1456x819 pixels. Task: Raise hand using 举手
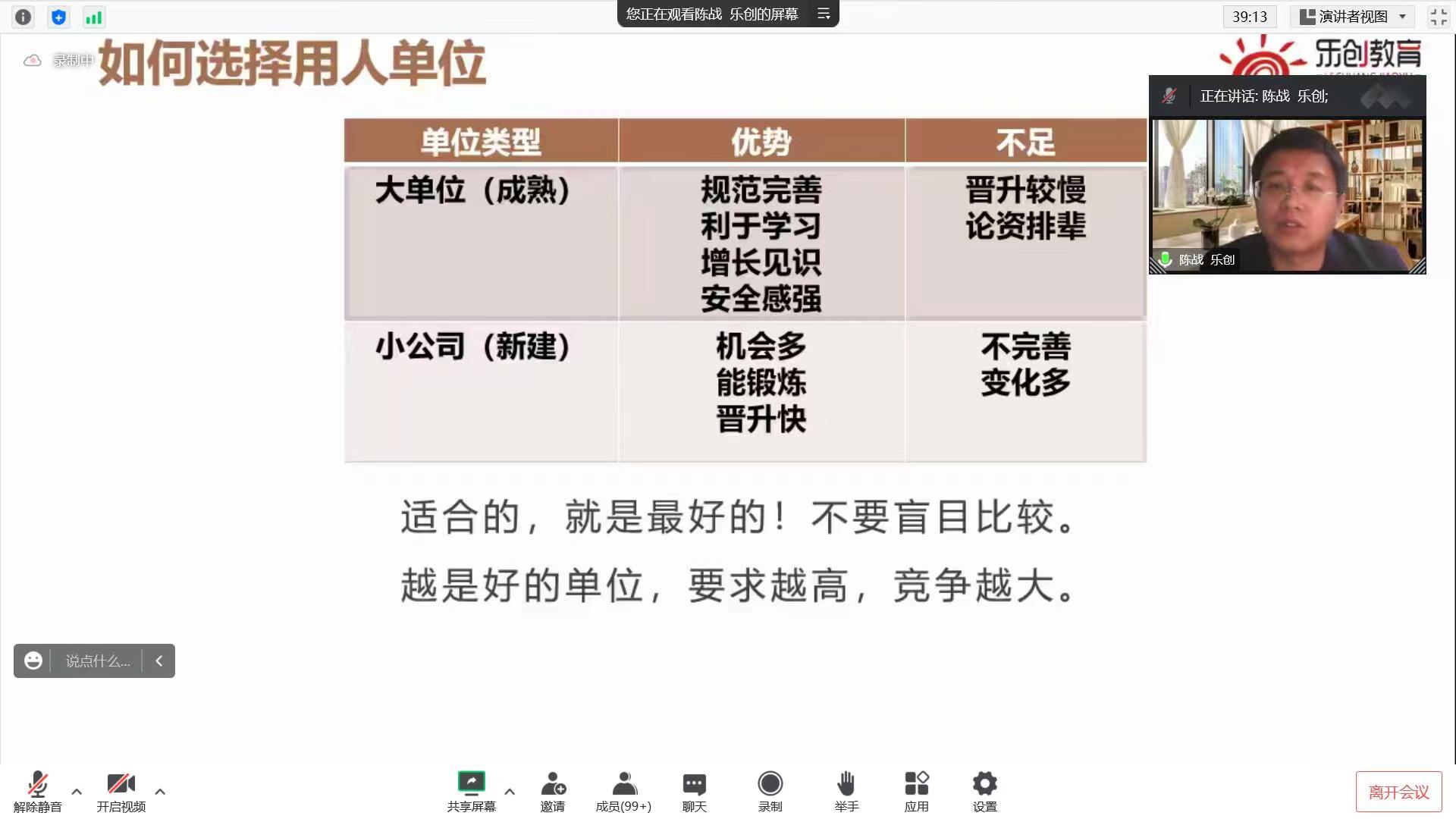[846, 791]
